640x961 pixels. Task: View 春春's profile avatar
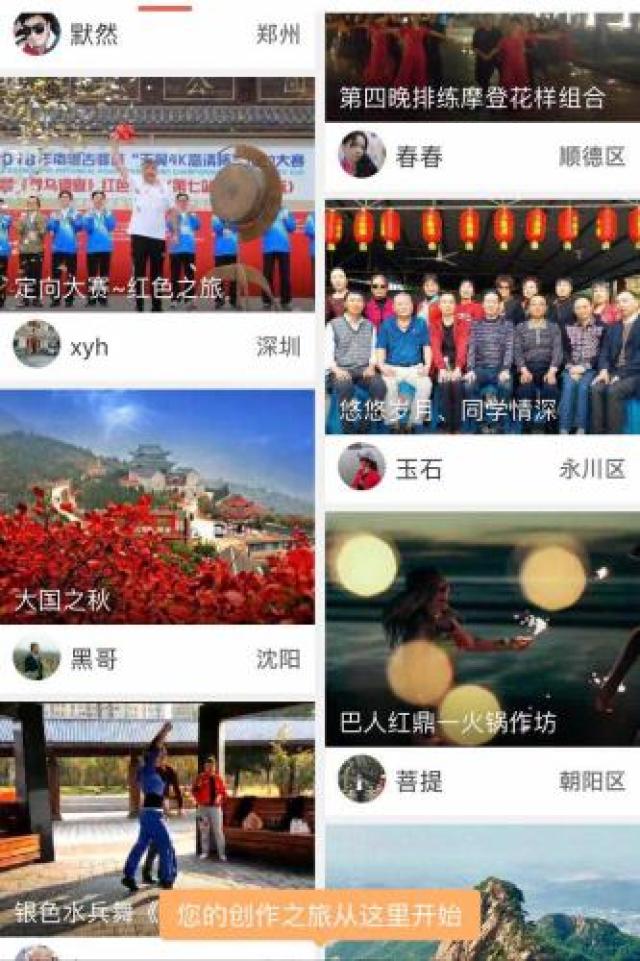(x=361, y=156)
